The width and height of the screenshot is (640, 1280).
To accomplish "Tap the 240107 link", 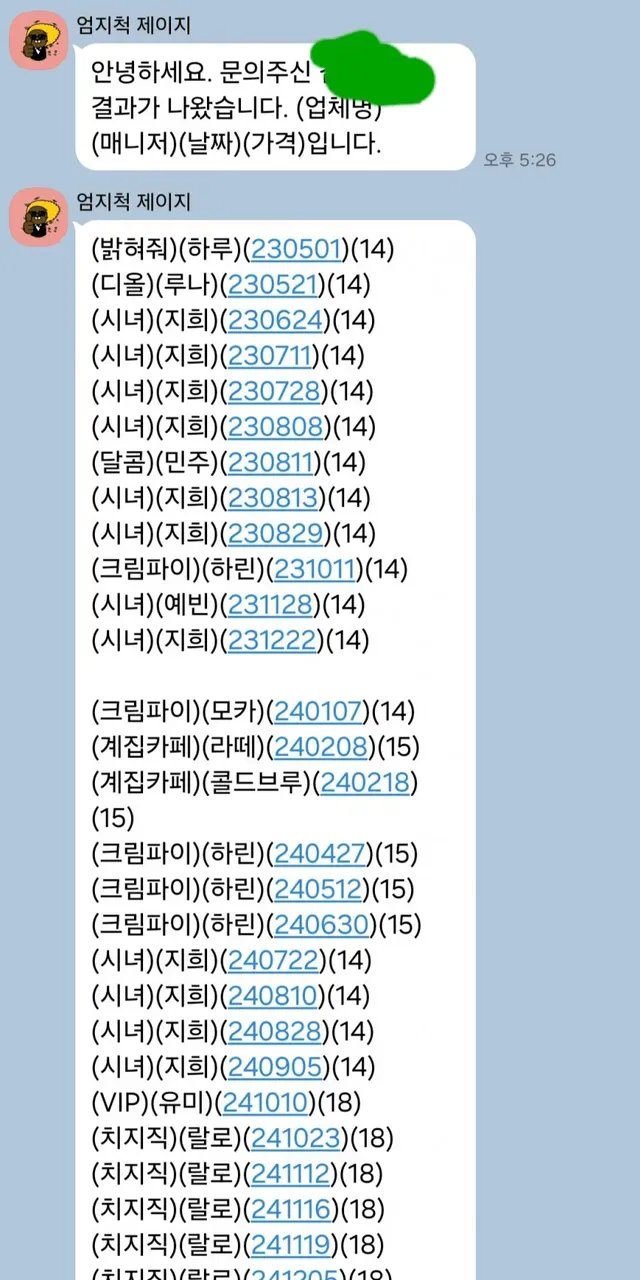I will point(320,711).
